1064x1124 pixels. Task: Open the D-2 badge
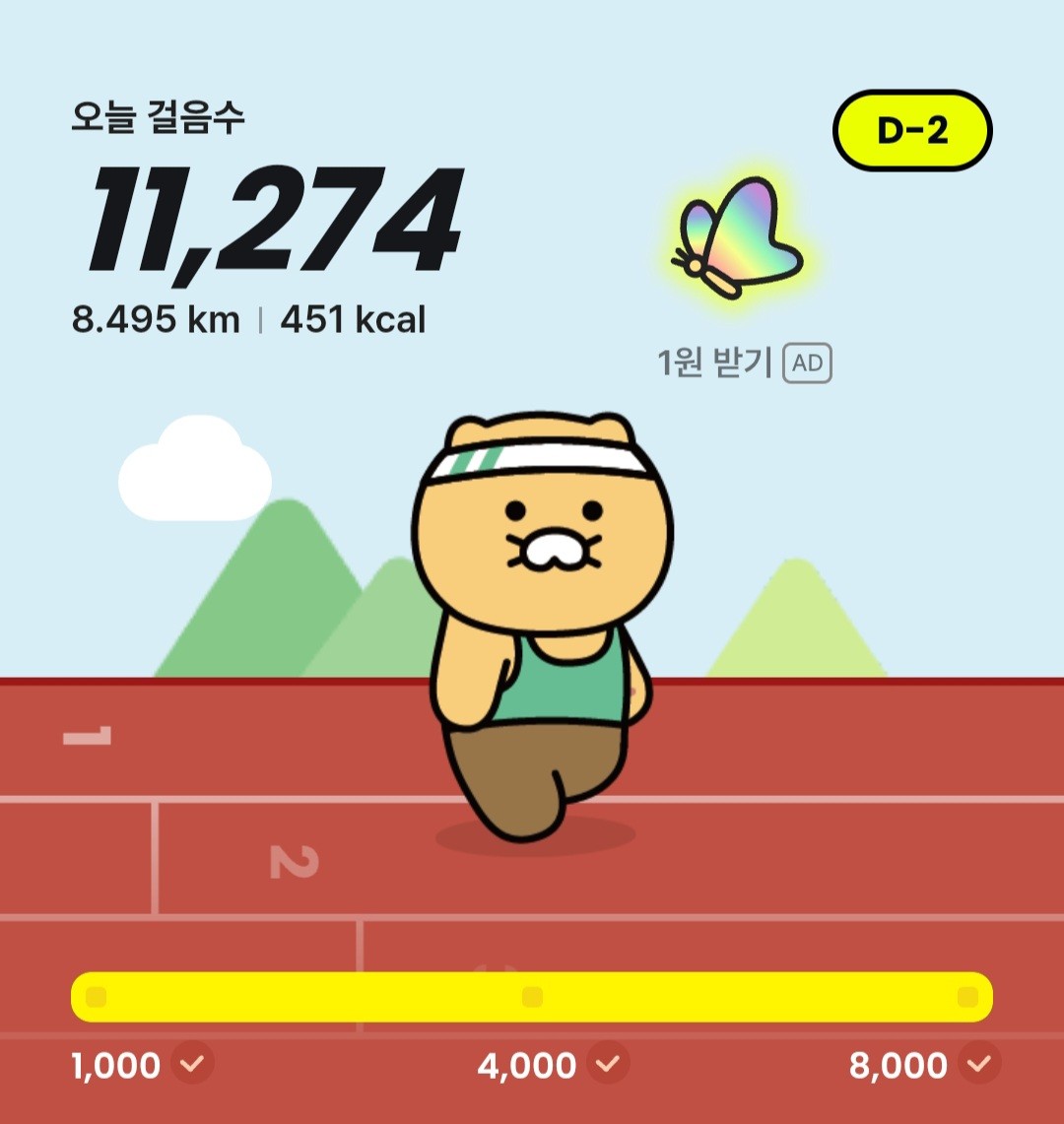click(x=912, y=131)
